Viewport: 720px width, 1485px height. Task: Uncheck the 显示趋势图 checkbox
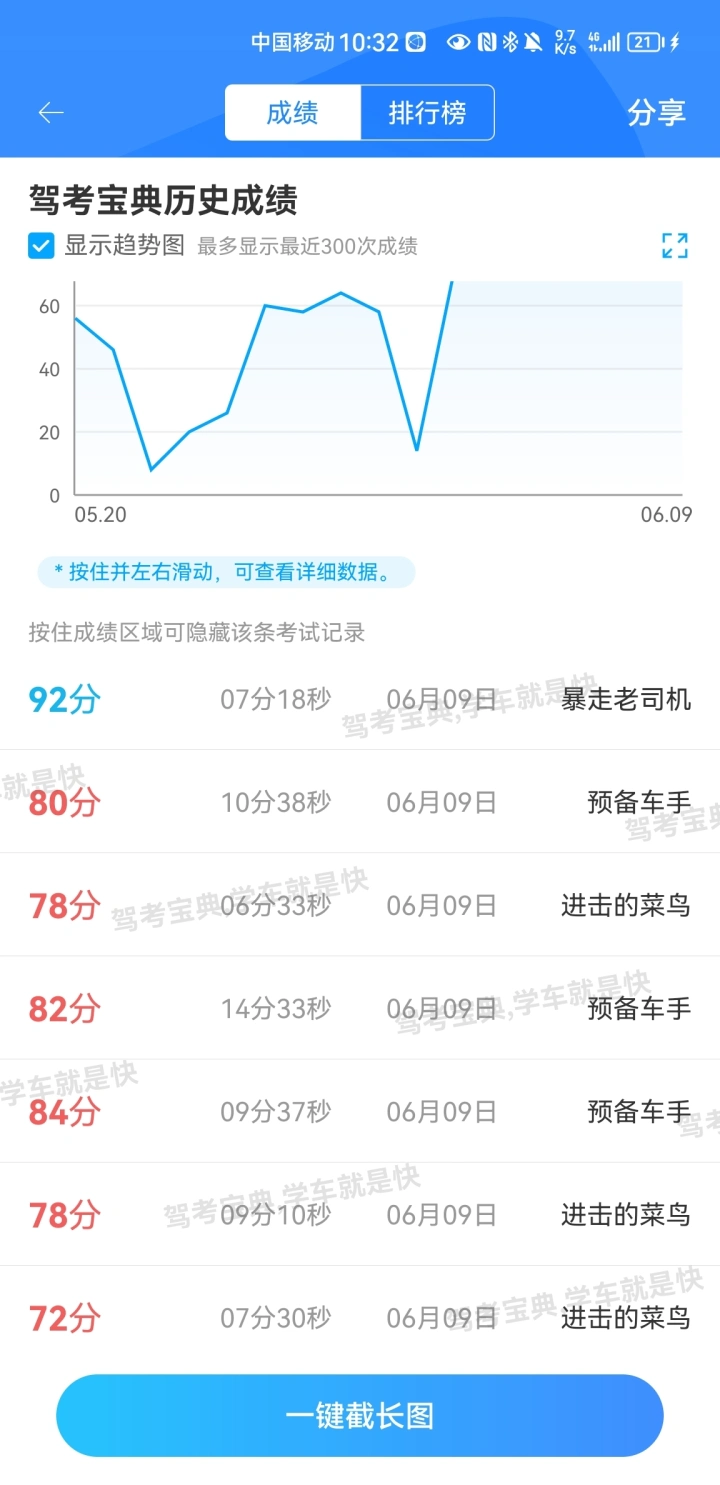click(x=41, y=245)
